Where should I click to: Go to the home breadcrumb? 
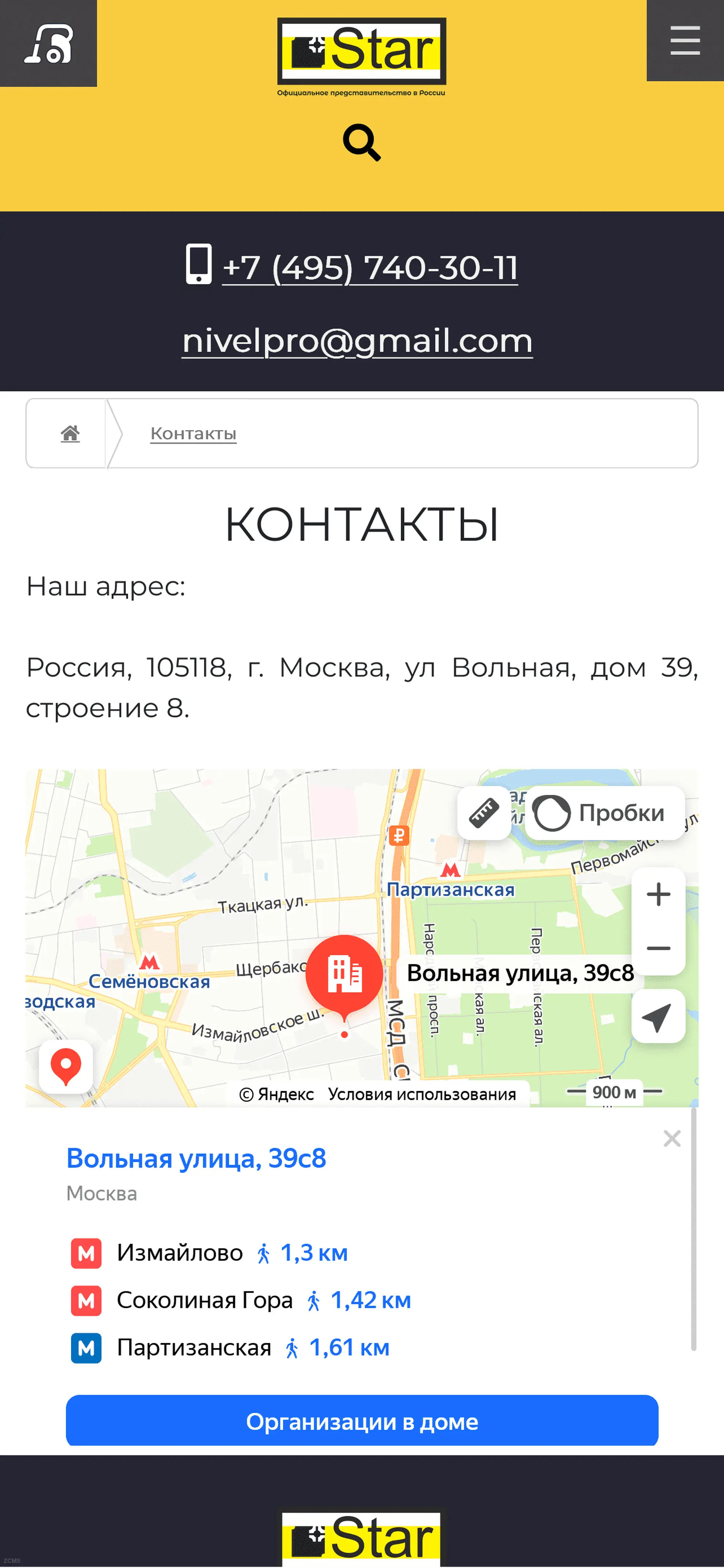click(70, 433)
